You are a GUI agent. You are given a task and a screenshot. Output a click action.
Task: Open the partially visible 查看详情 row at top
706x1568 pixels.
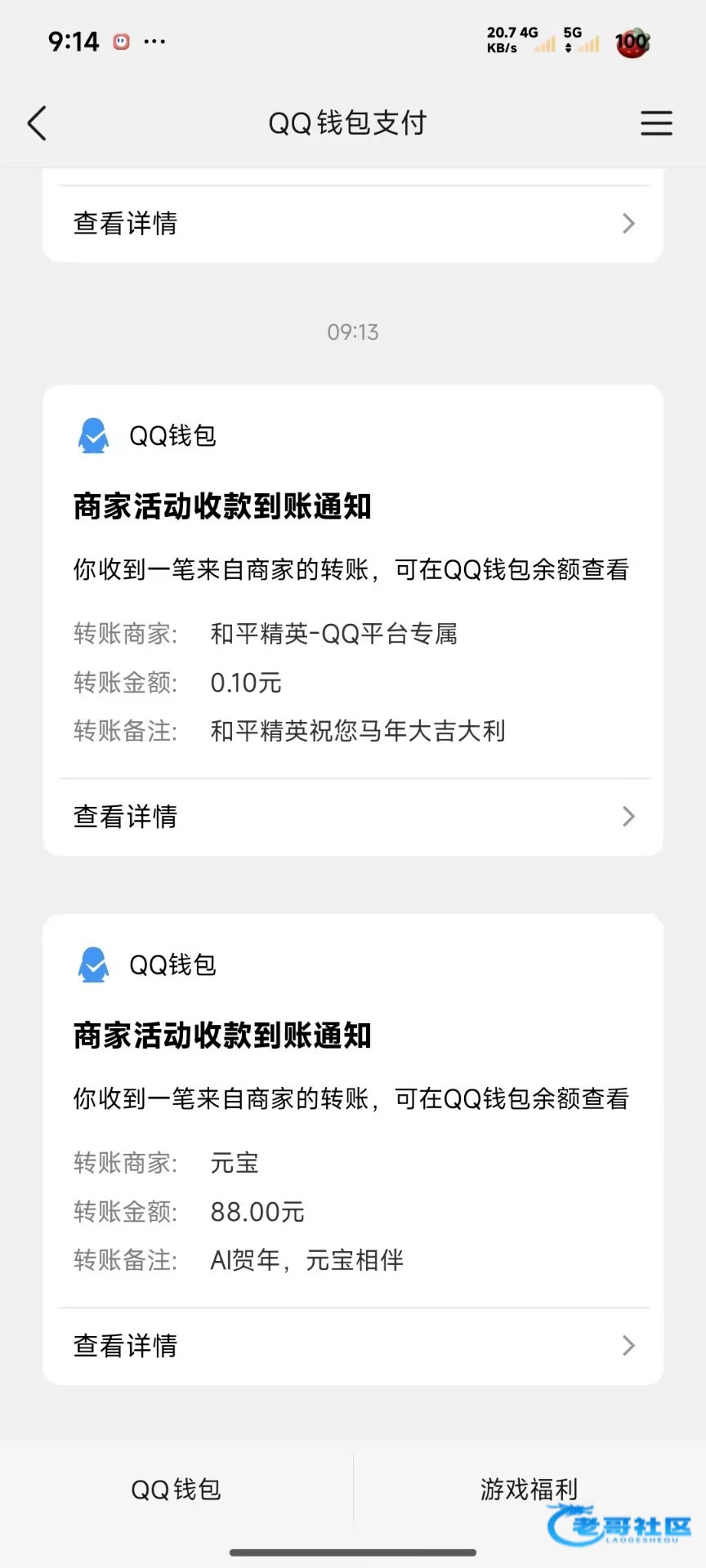tap(353, 224)
